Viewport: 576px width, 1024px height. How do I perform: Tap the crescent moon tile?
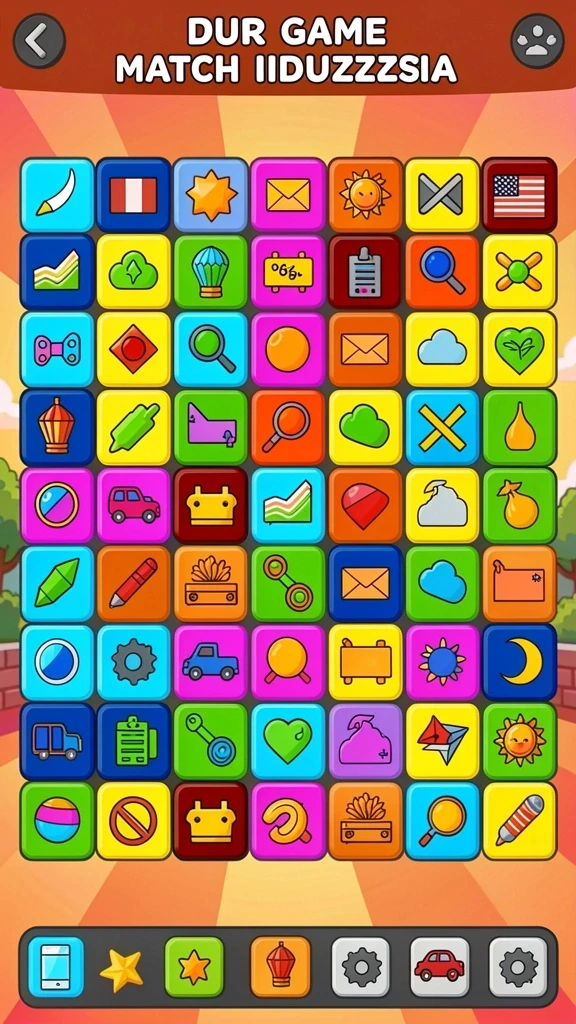click(519, 662)
